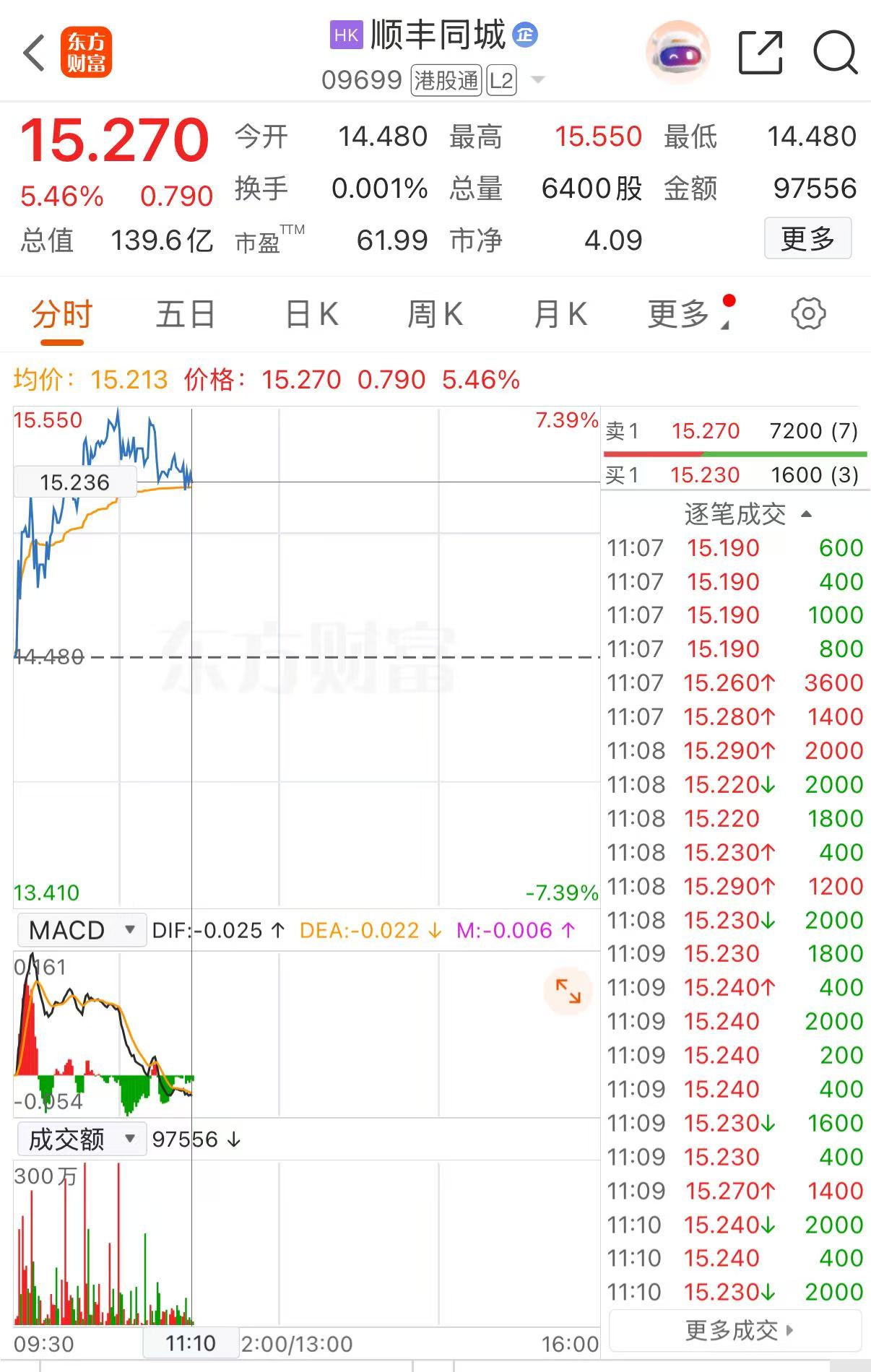This screenshot has width=871, height=1372.
Task: Switch to the 周K chart tab
Action: [435, 315]
